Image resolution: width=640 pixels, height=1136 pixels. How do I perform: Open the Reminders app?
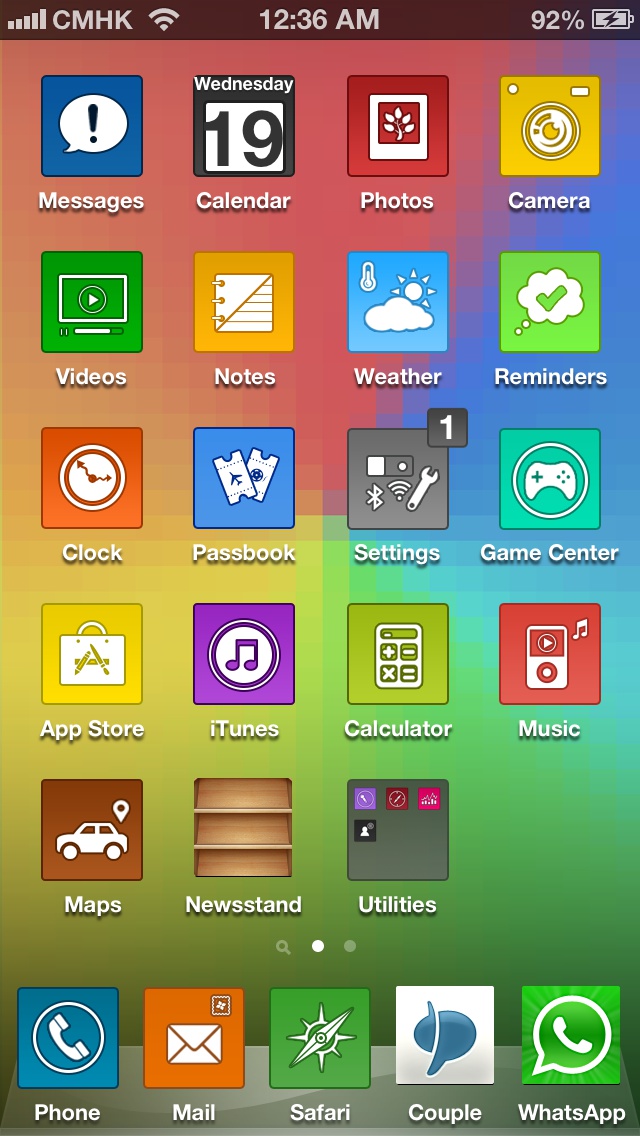(x=549, y=303)
